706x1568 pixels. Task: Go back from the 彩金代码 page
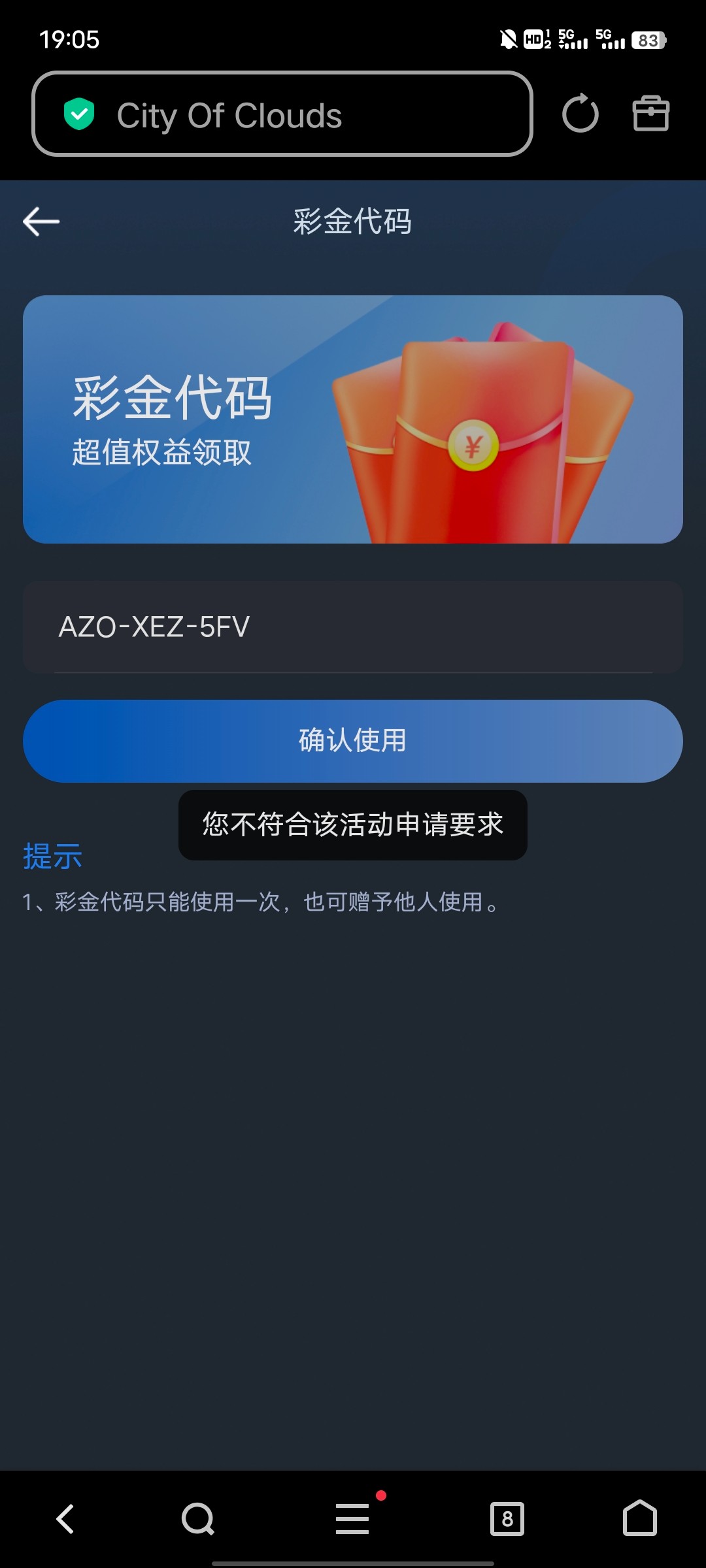click(x=41, y=222)
